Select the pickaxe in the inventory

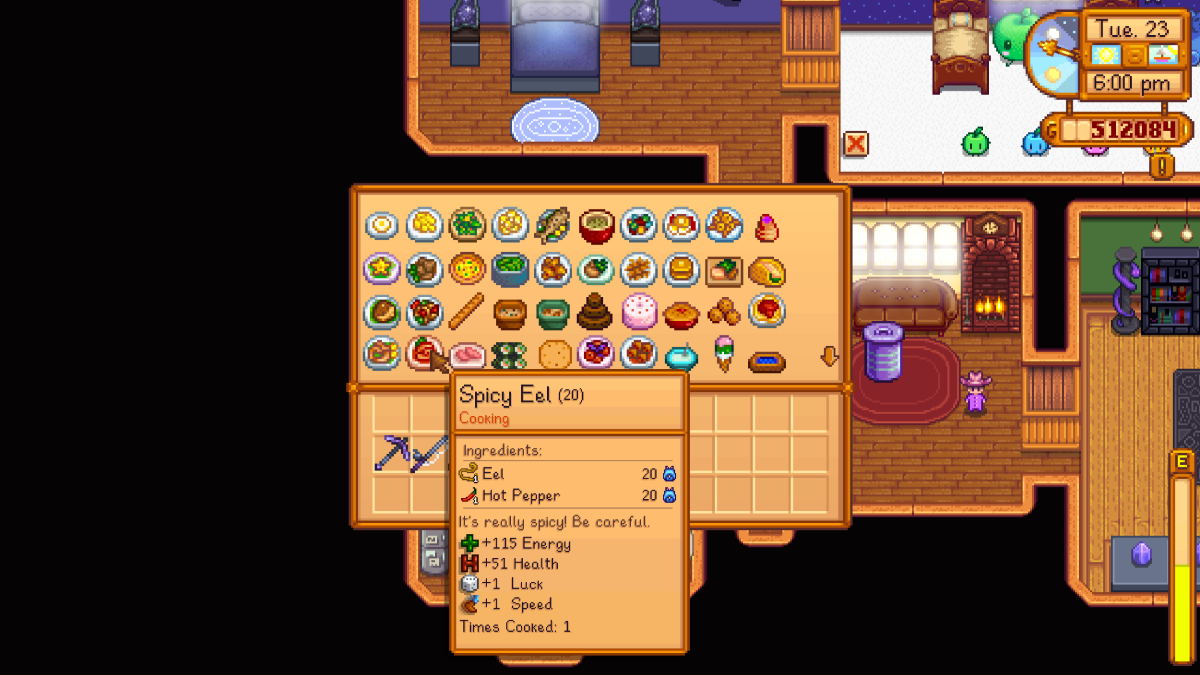[x=391, y=452]
